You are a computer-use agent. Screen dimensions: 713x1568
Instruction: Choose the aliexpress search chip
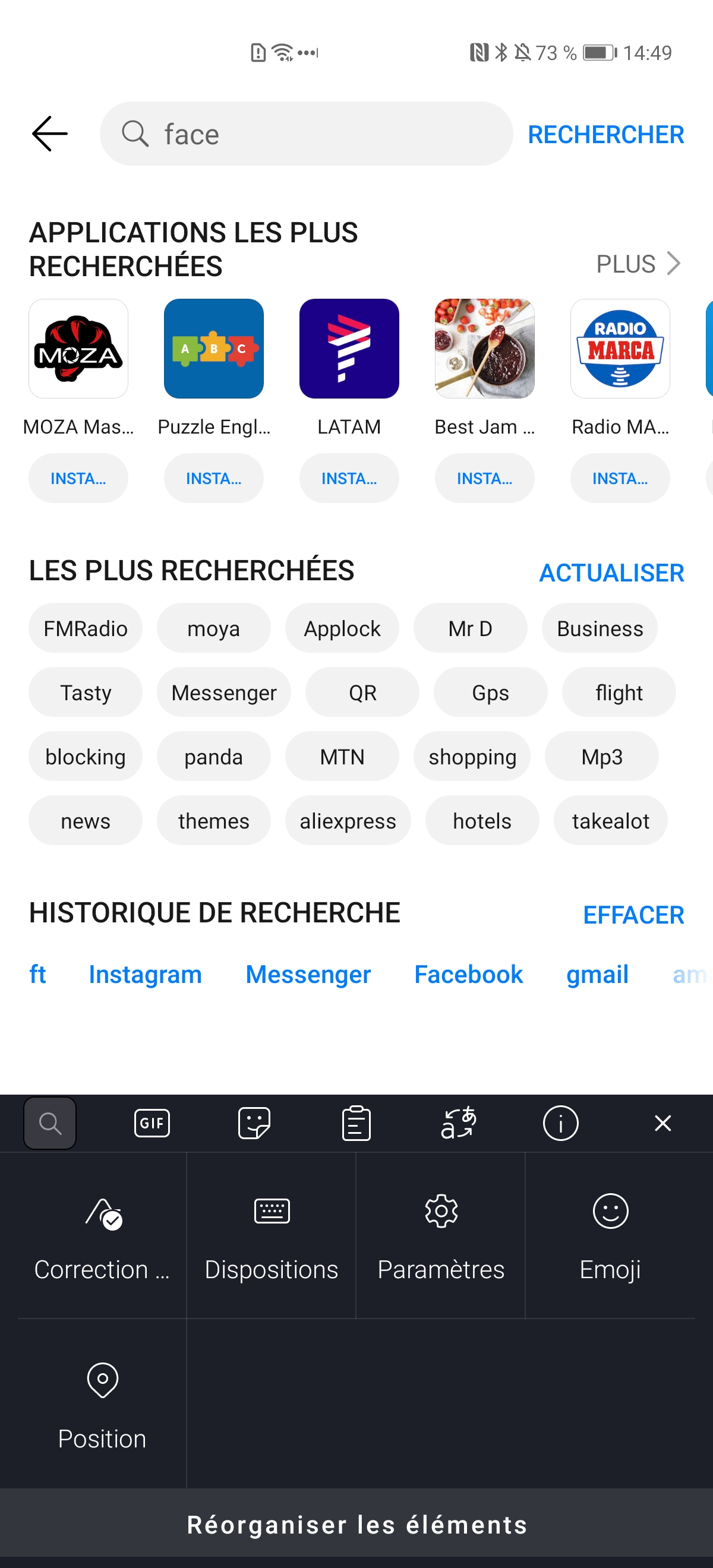348,821
